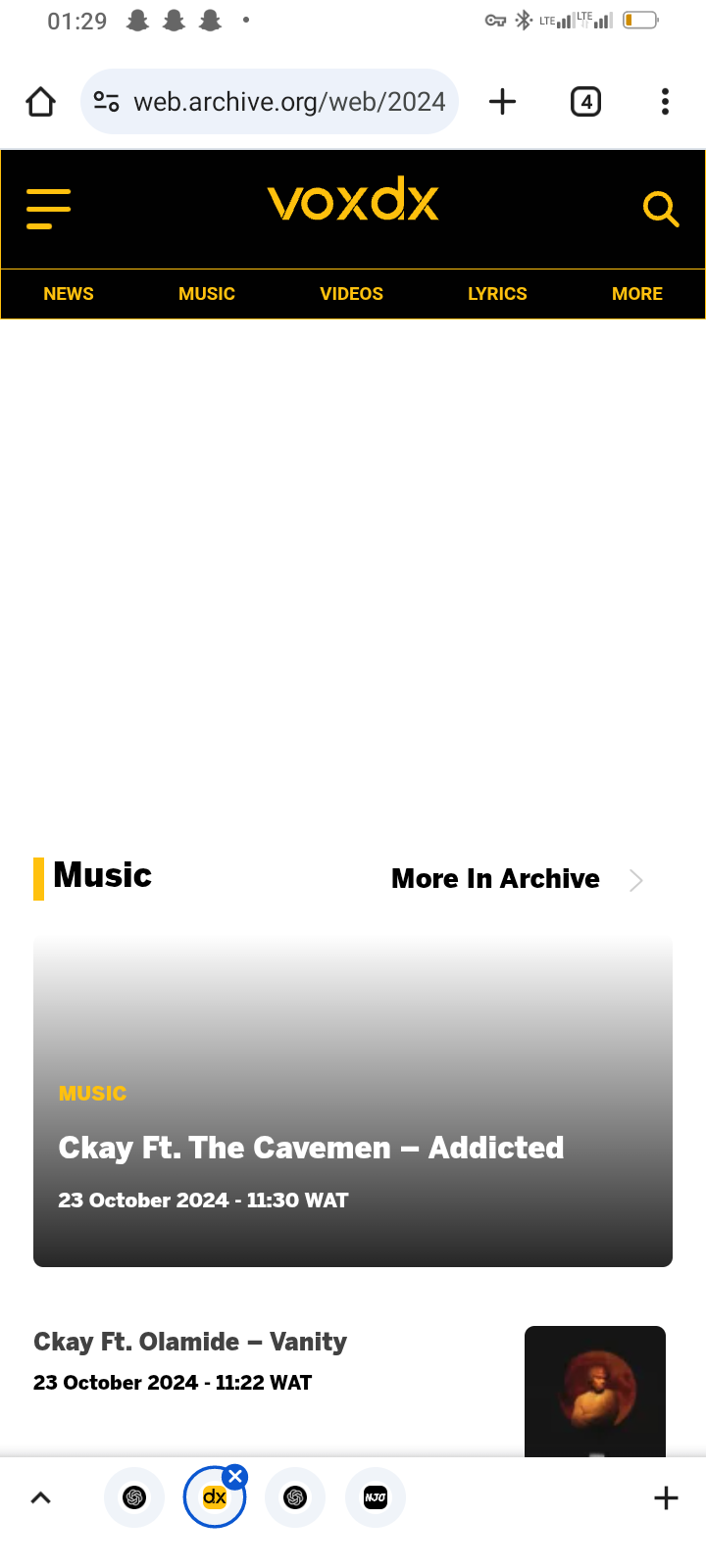This screenshot has width=706, height=1568.
Task: Close the current dx tab
Action: (x=235, y=1477)
